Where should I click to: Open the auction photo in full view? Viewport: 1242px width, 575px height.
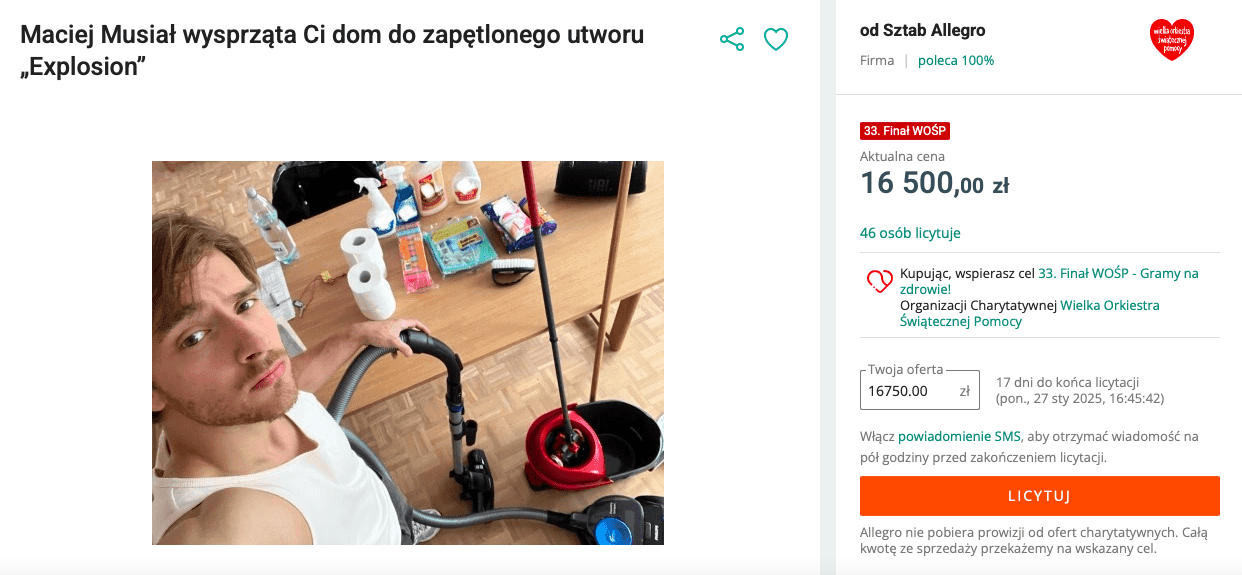click(408, 353)
